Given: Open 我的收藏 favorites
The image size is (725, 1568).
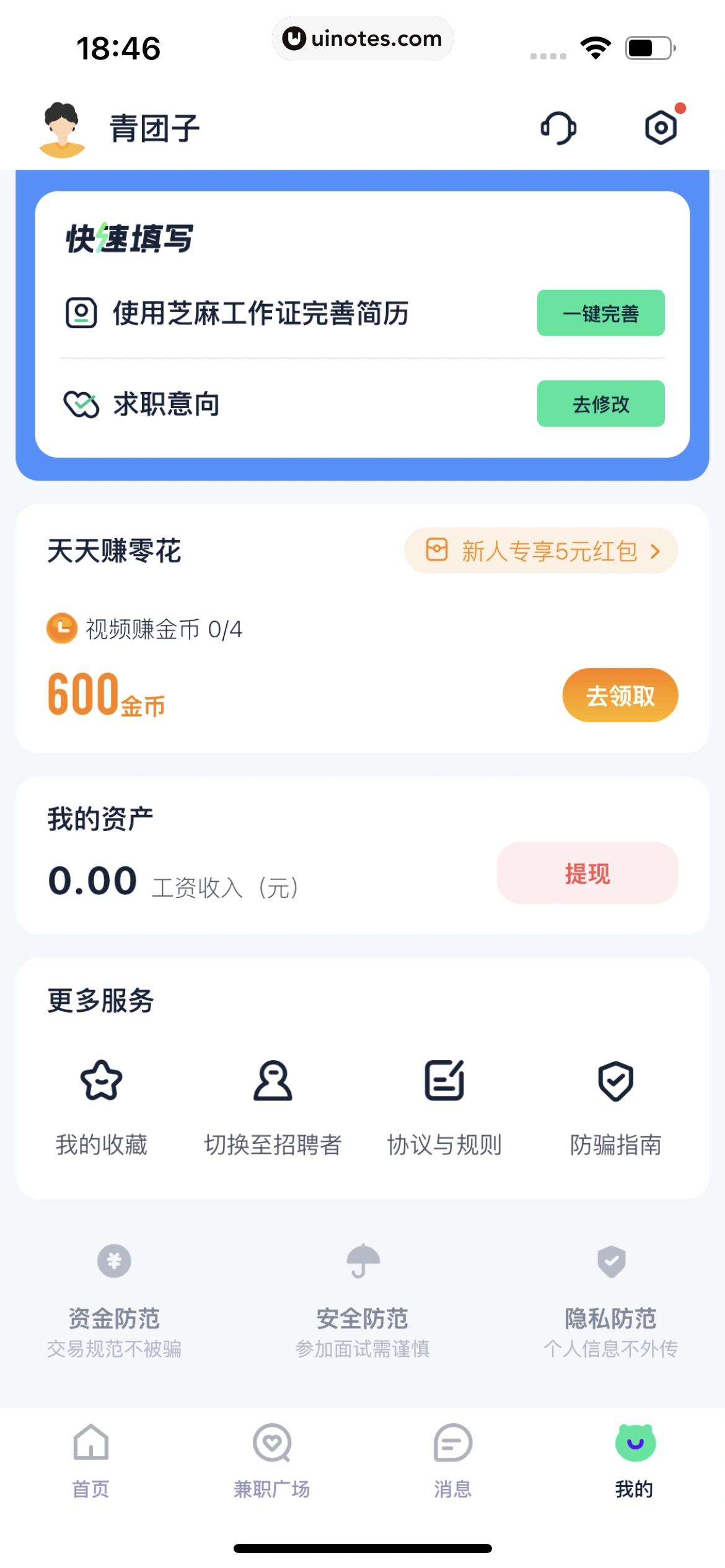Looking at the screenshot, I should pos(102,1106).
